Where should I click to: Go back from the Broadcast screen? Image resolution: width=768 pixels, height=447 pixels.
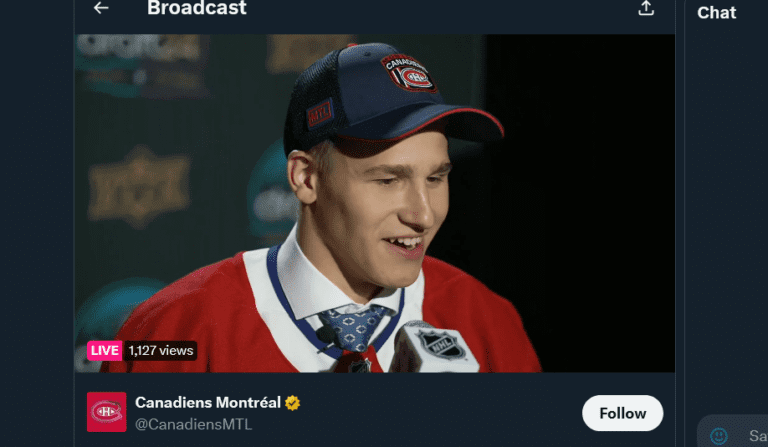point(100,9)
